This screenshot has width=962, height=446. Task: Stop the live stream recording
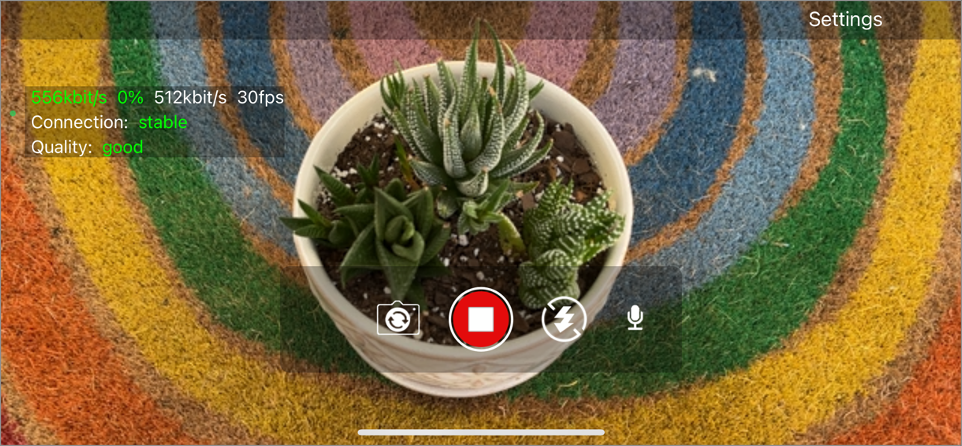(x=481, y=319)
